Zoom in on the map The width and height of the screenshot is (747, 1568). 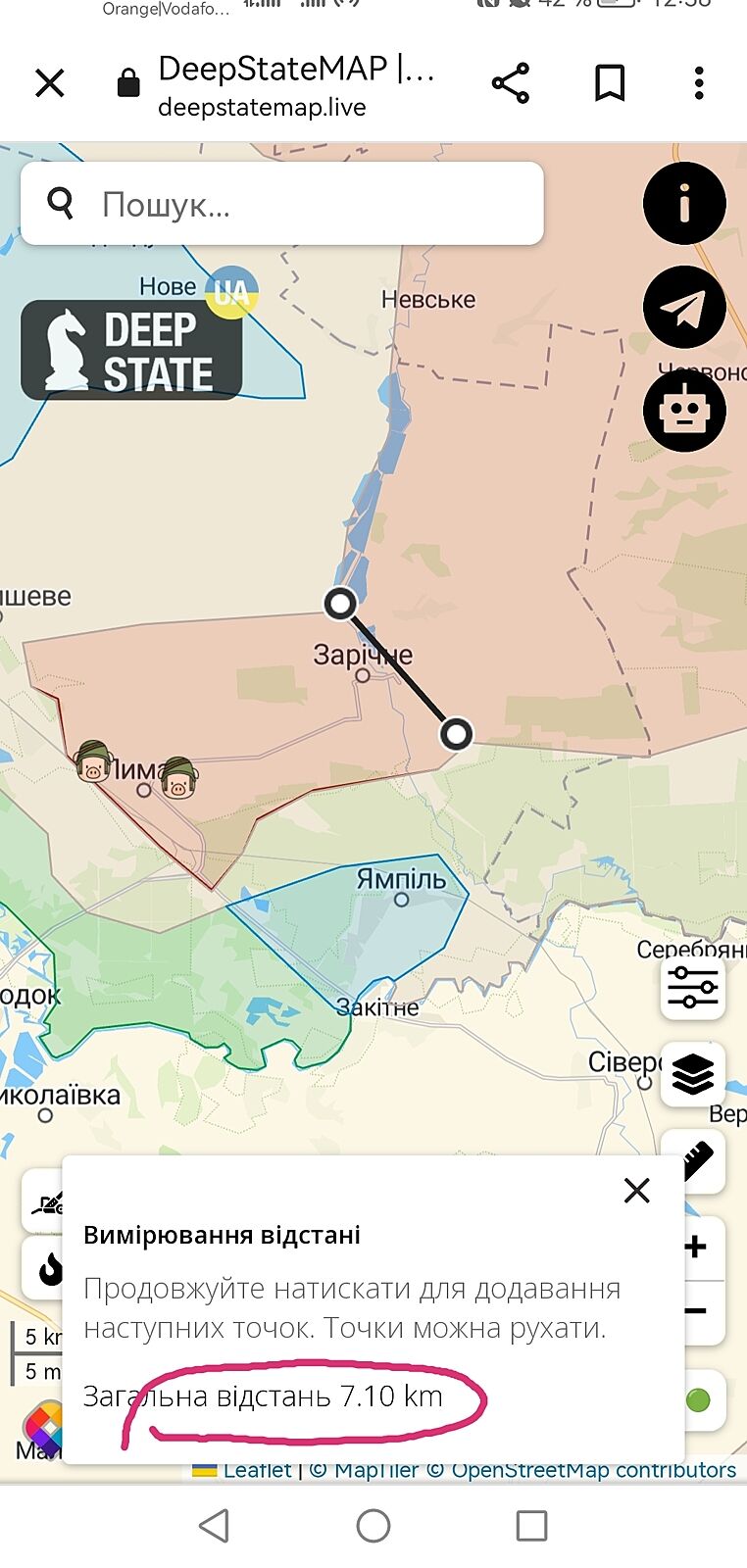click(695, 1247)
